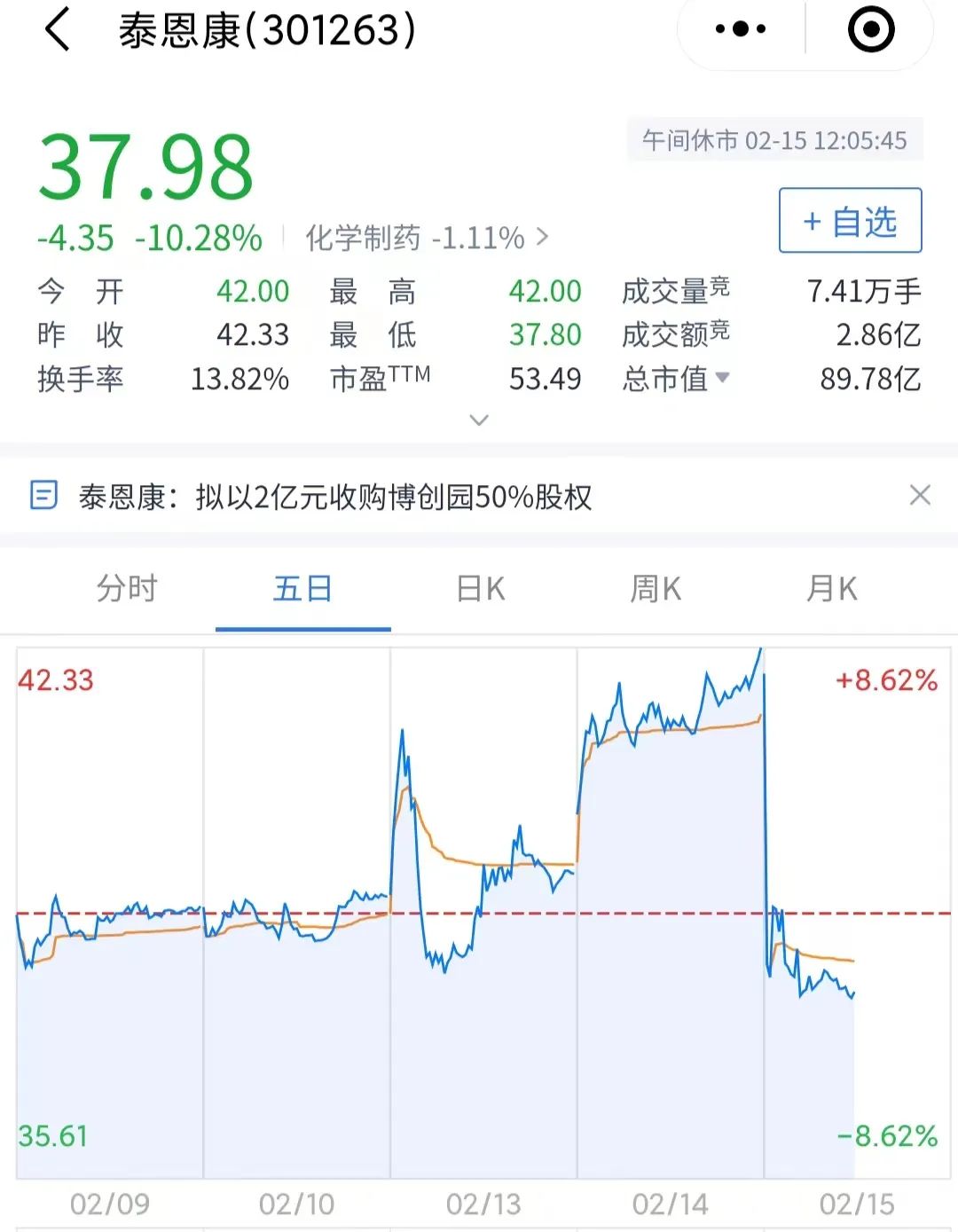Dismiss the 泰恩康 news banner
Image resolution: width=958 pixels, height=1232 pixels.
(x=920, y=495)
